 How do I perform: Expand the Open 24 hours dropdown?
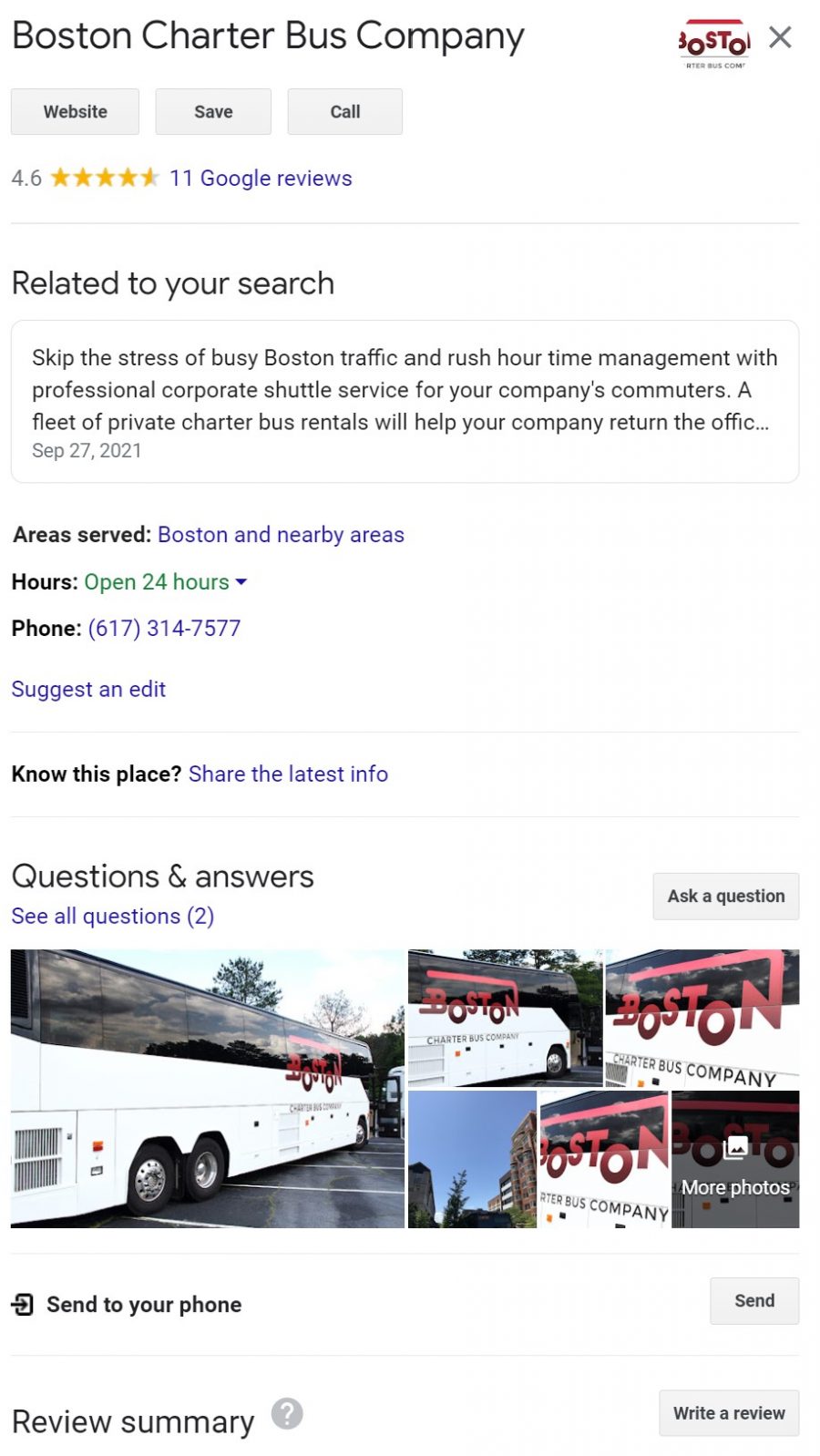click(x=166, y=581)
